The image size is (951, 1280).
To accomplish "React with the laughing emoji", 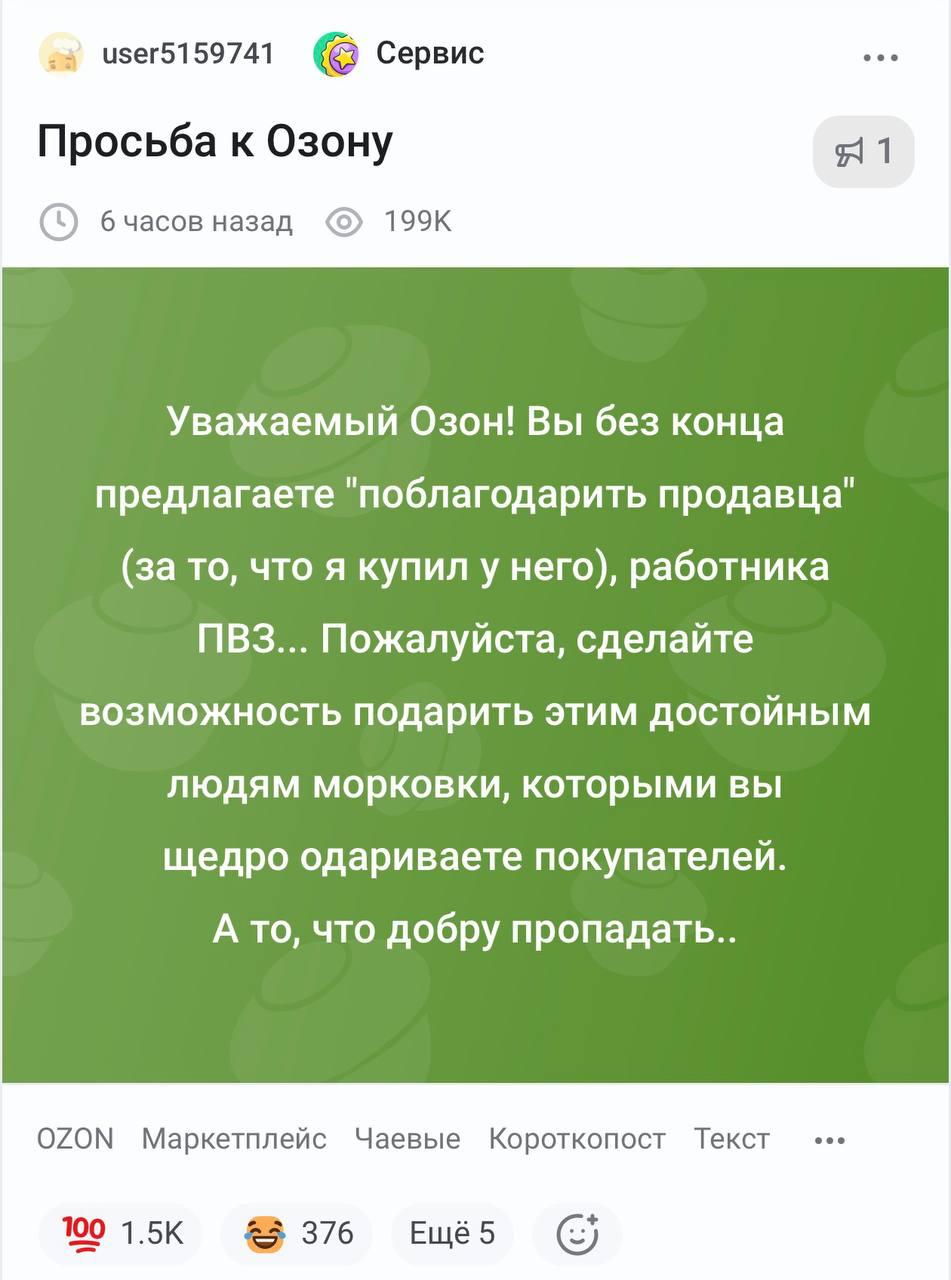I will pos(296,1234).
